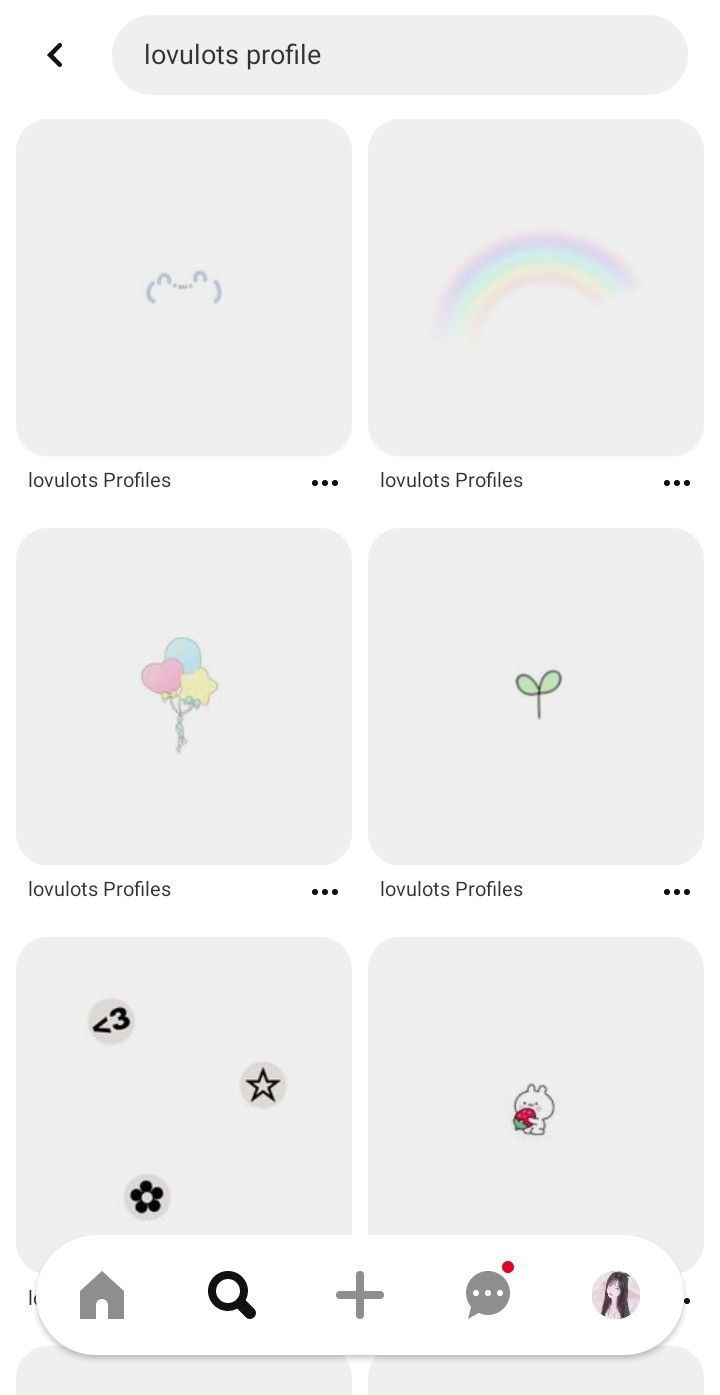Screen dimensions: 720x1395
Task: Open the kaomoji face pin
Action: 184,288
